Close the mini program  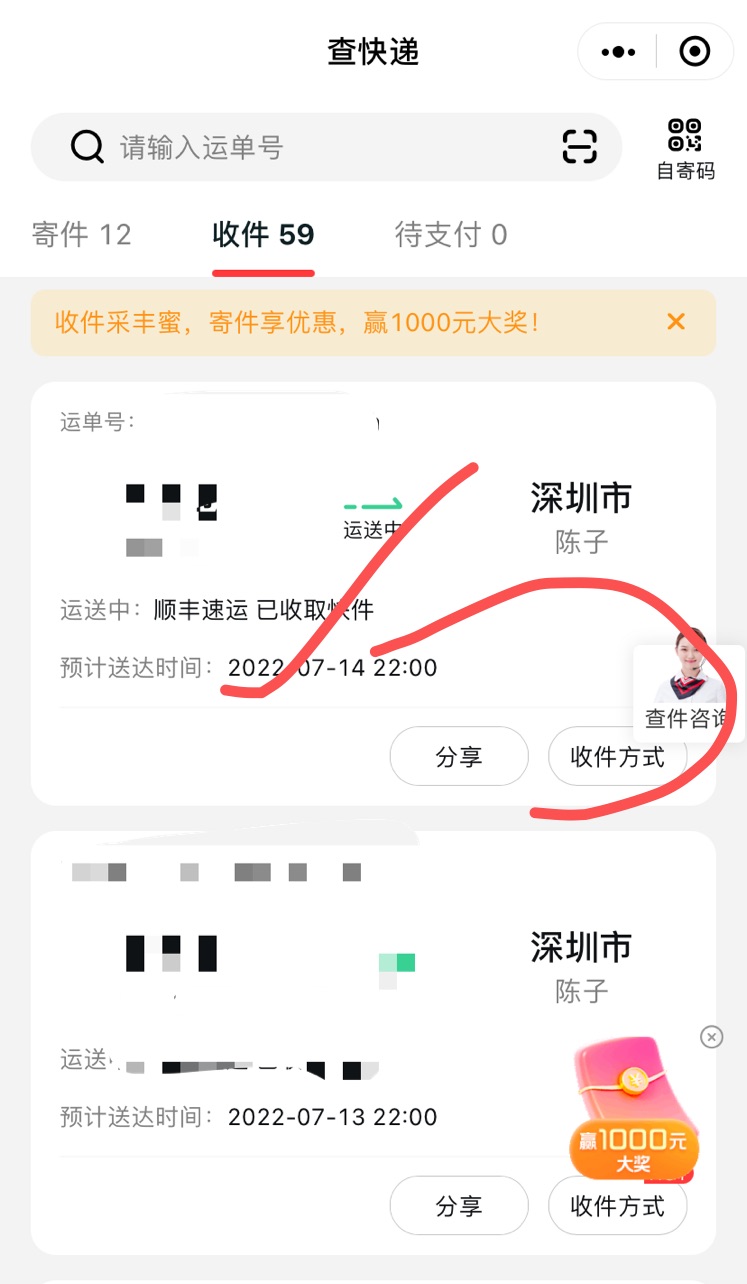click(x=694, y=52)
